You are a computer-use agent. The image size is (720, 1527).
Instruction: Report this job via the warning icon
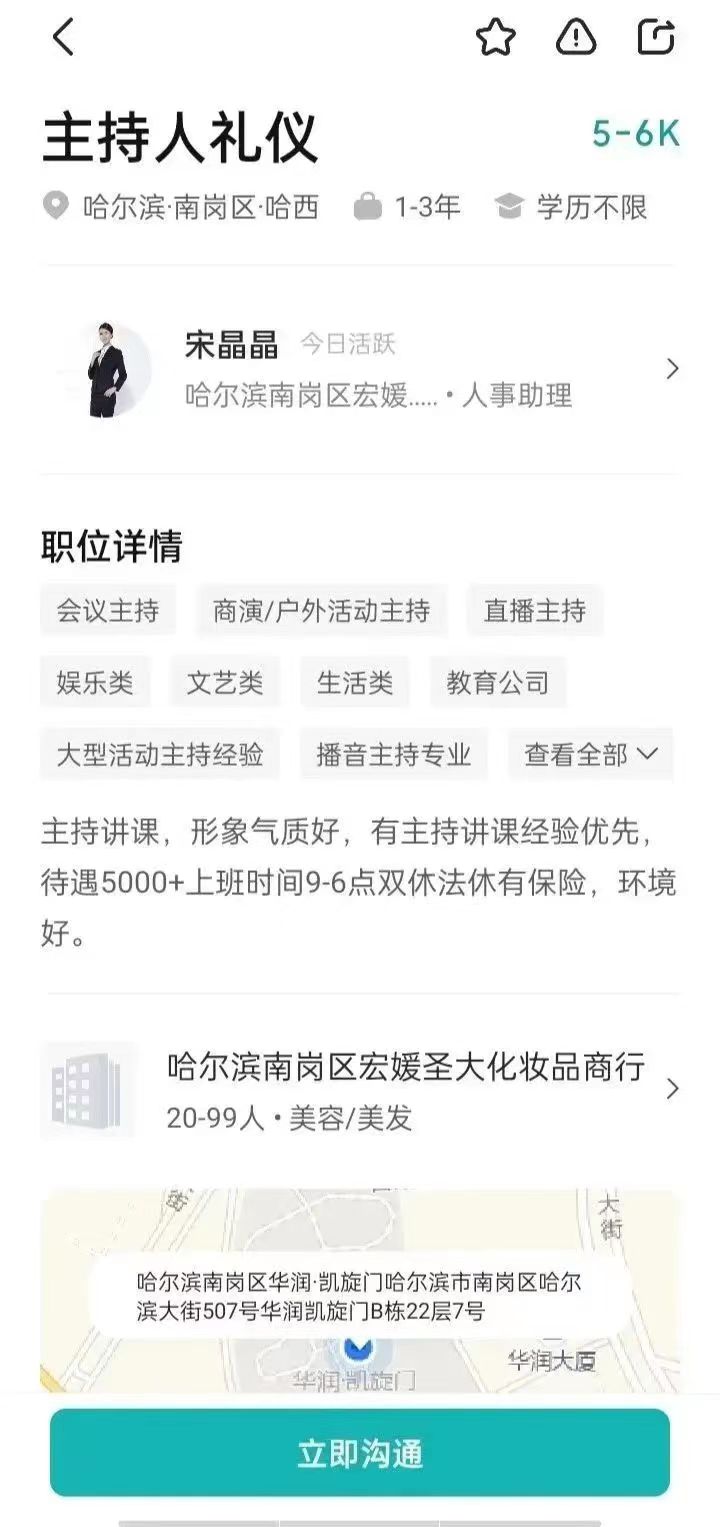576,38
